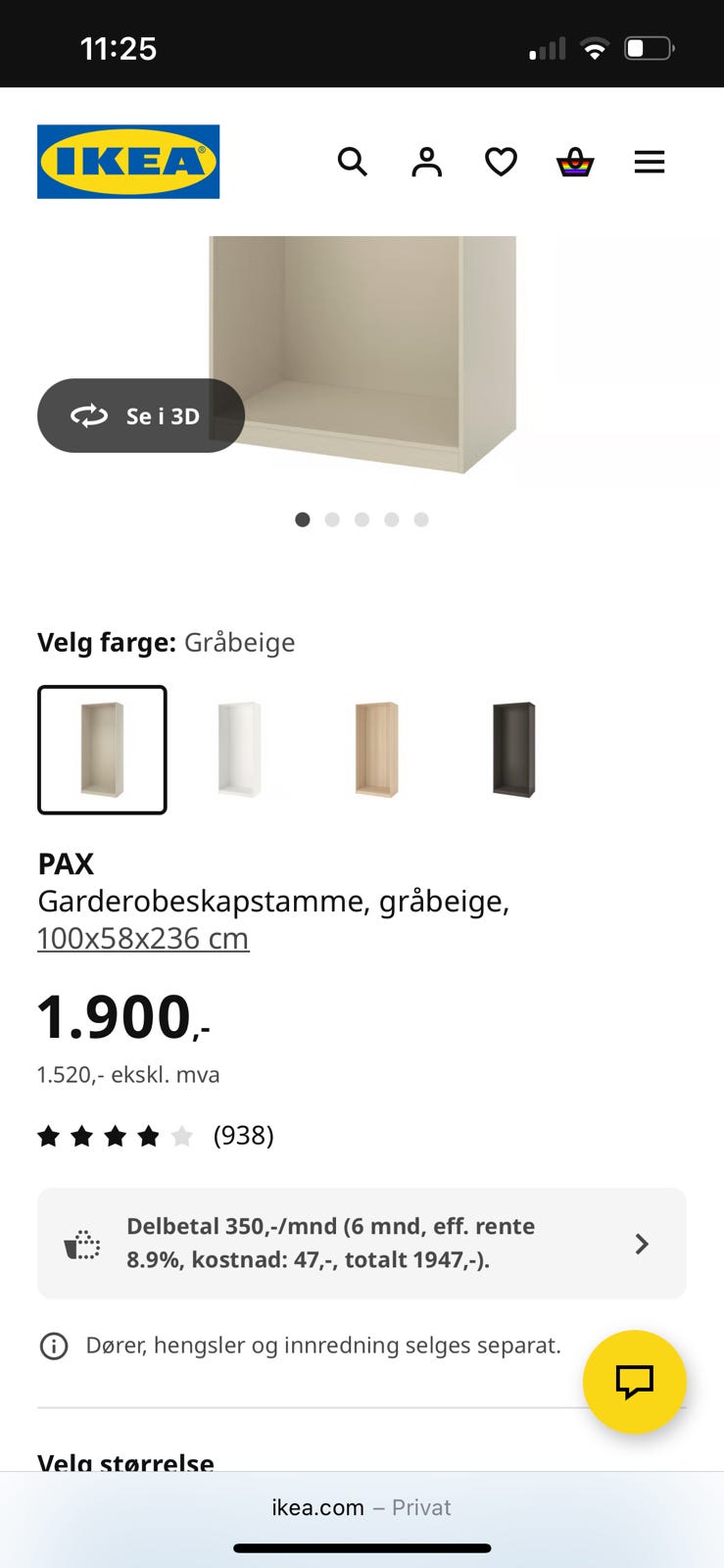Open the 100x58x236 cm dimensions link
This screenshot has height=1568, width=724.
(x=143, y=938)
